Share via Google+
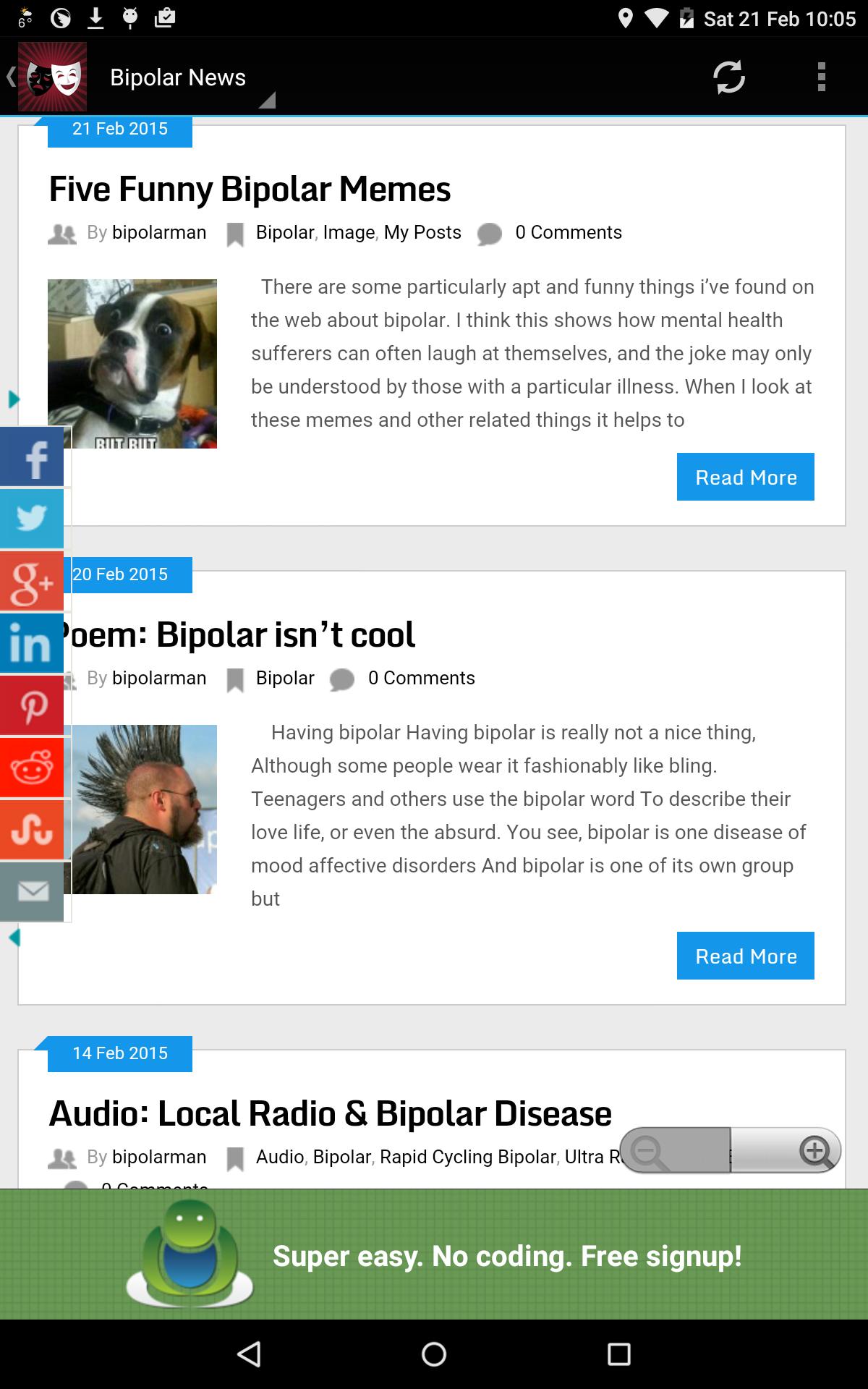Viewport: 868px width, 1389px height. (x=32, y=580)
